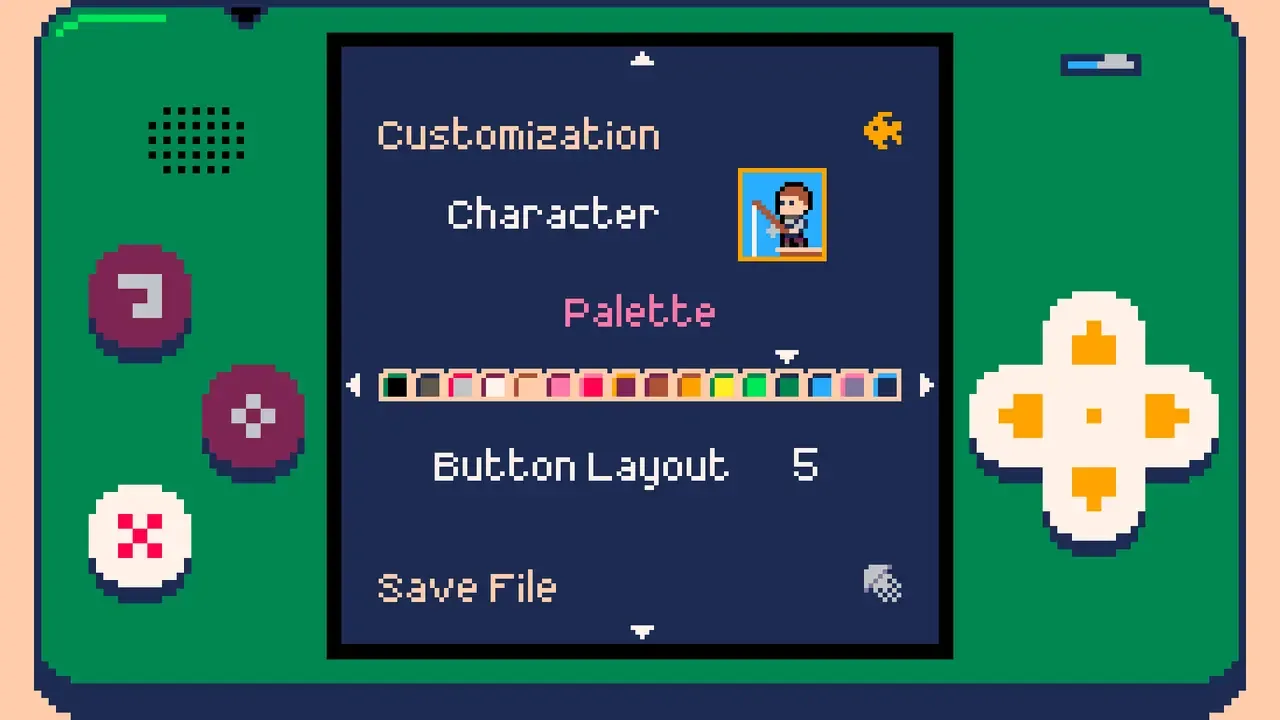1280x720 pixels.
Task: Tap the right arrow beside the palette
Action: click(x=926, y=385)
